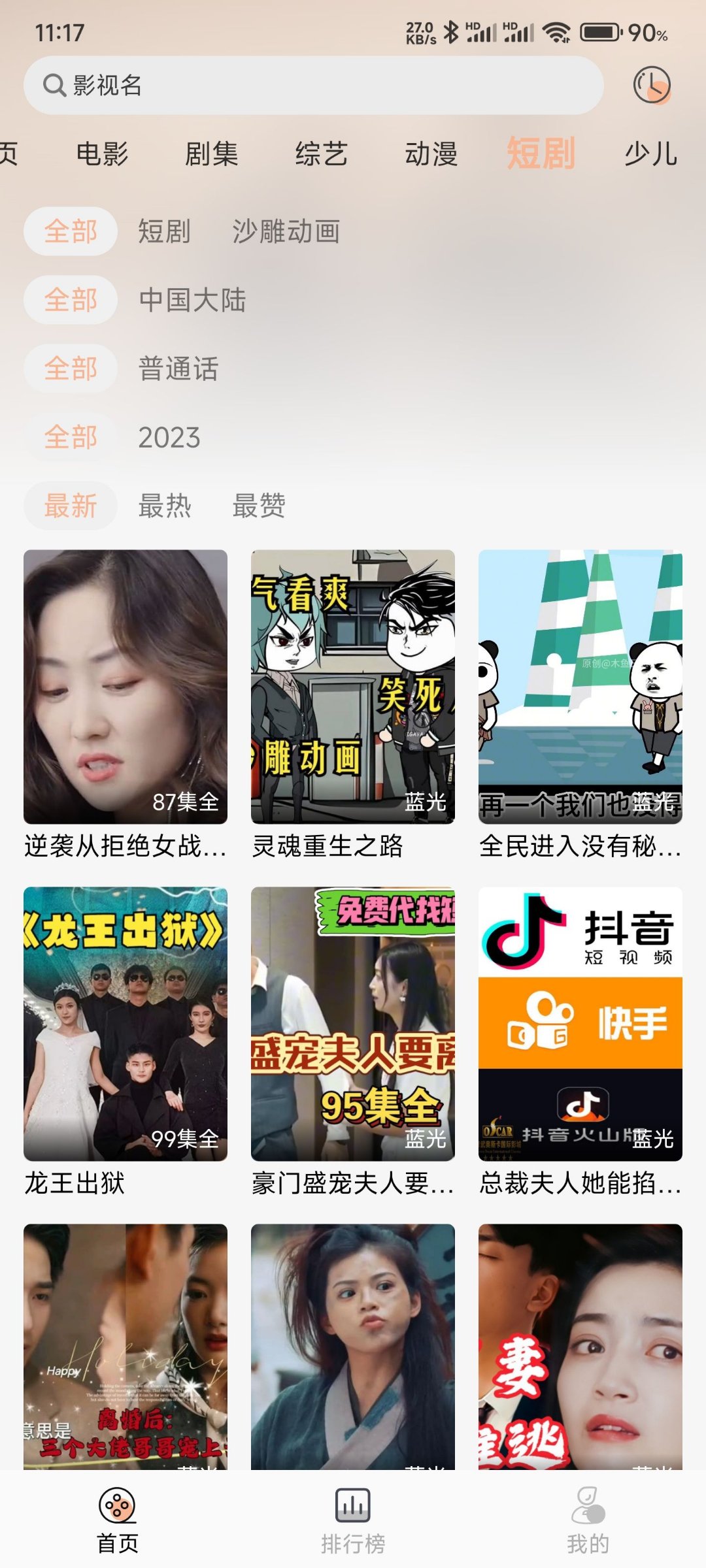Filter by region 中国大陆
Image resolution: width=706 pixels, height=1568 pixels.
[x=192, y=300]
